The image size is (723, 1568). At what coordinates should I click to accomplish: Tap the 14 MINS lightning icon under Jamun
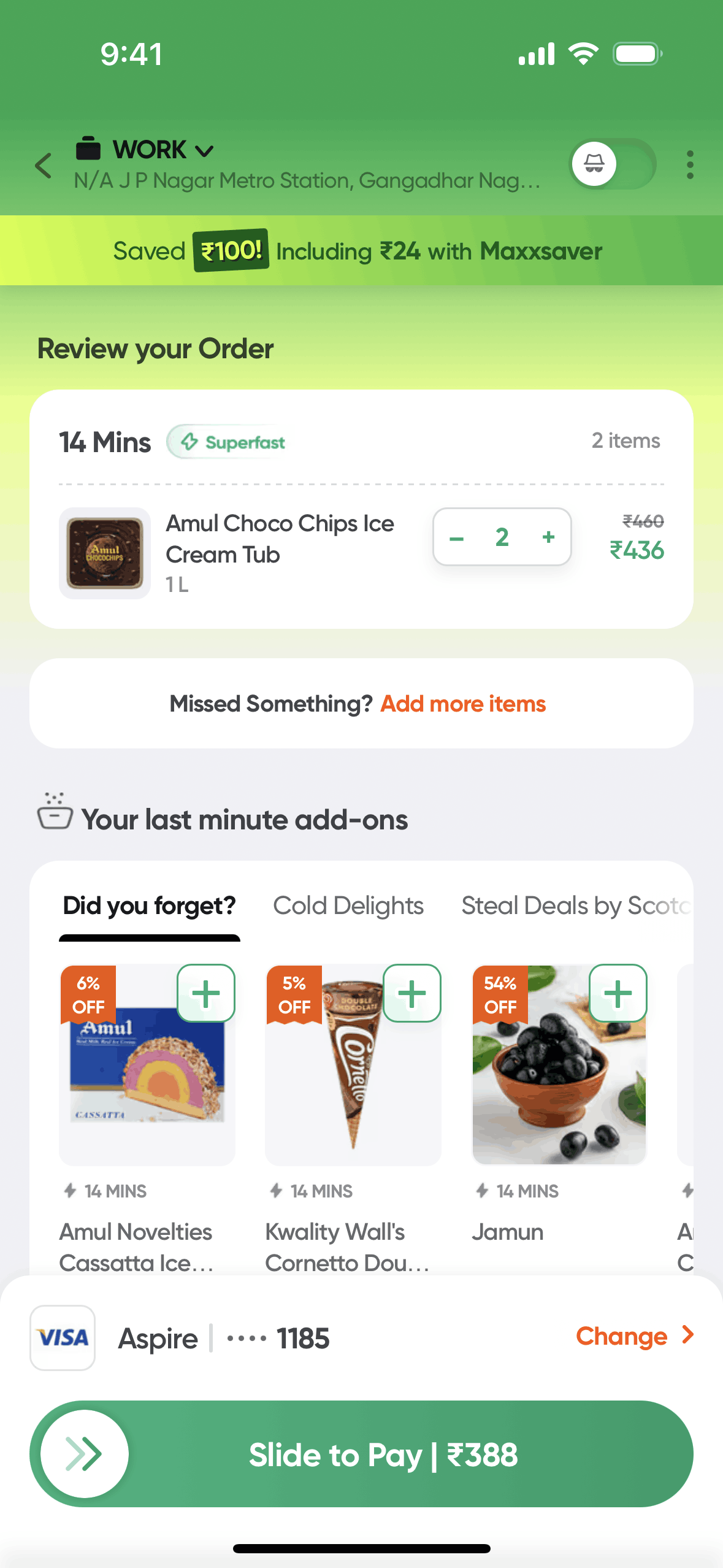483,1191
